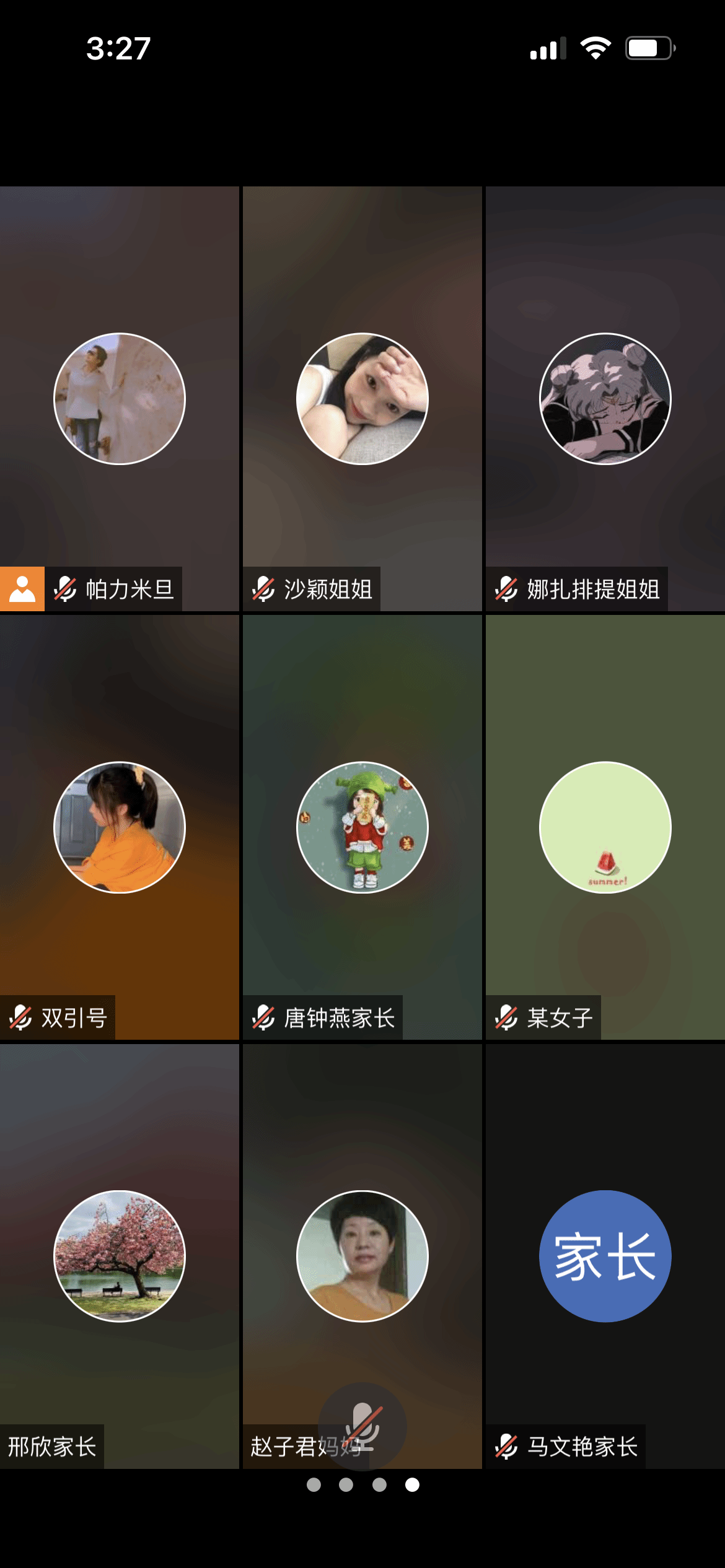Open 邢欣家长's tile

click(119, 1256)
